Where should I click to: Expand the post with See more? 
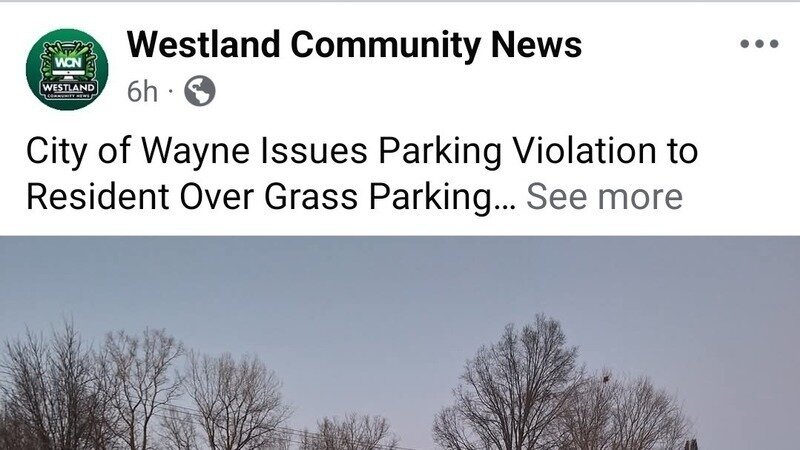point(604,197)
